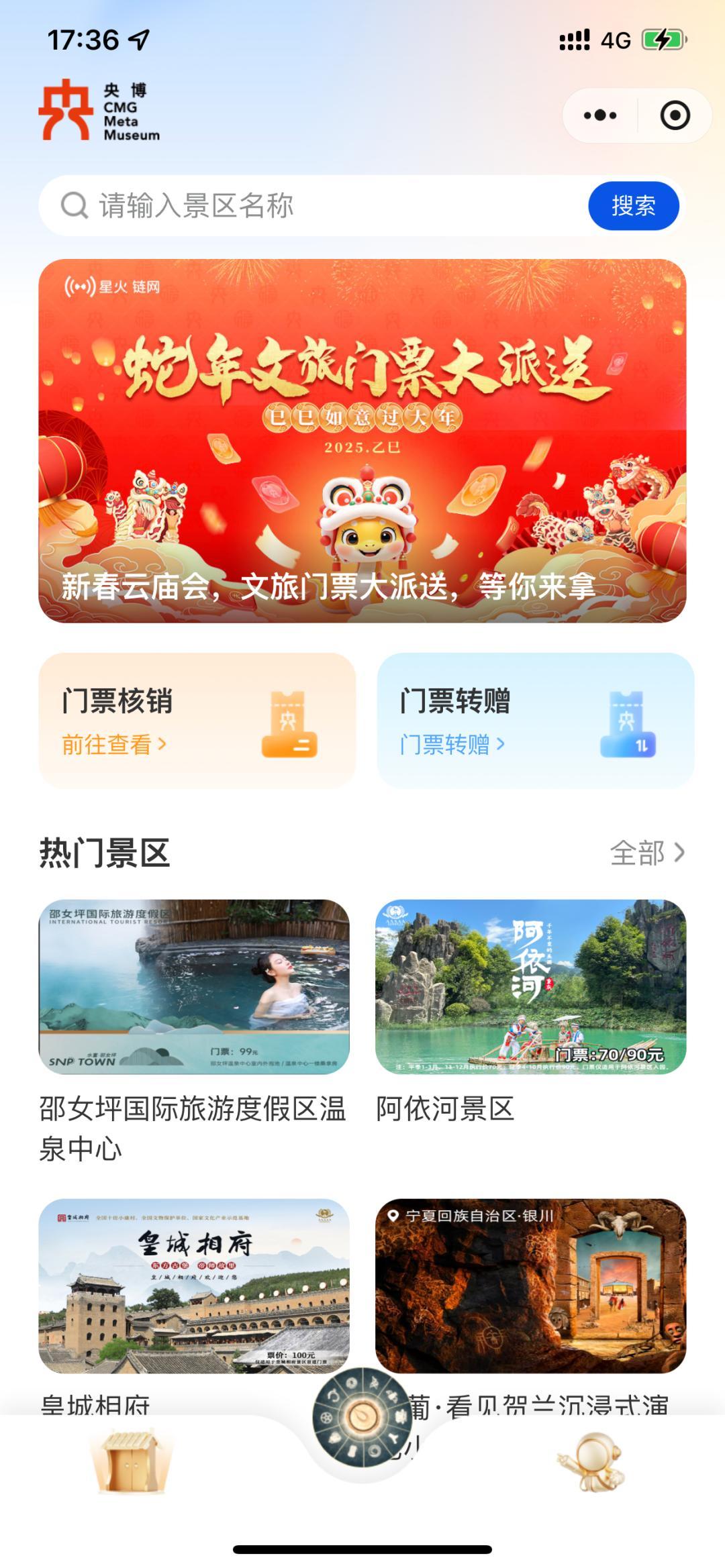Image resolution: width=725 pixels, height=1568 pixels.
Task: Open the mini program three-dot menu
Action: click(x=599, y=115)
